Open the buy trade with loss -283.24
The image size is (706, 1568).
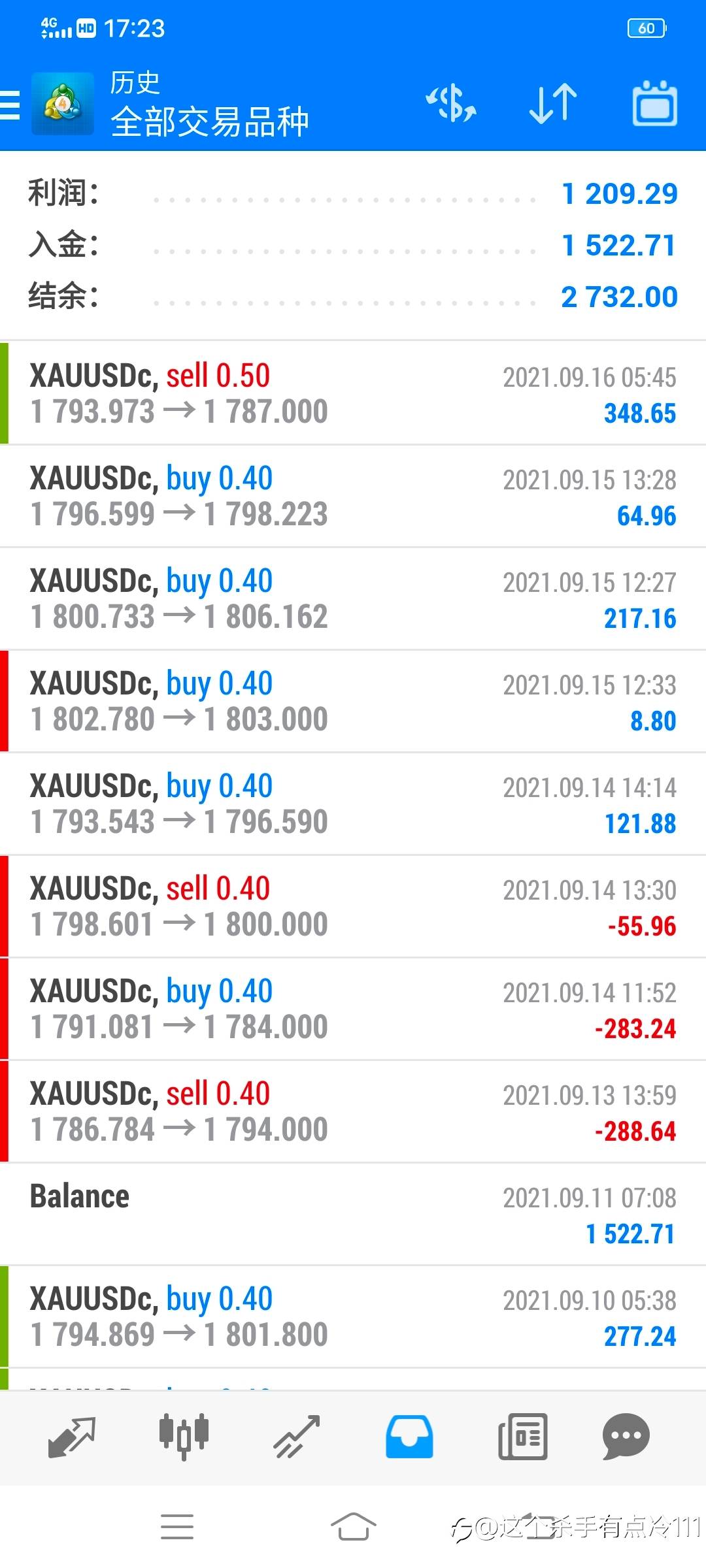[x=353, y=1009]
